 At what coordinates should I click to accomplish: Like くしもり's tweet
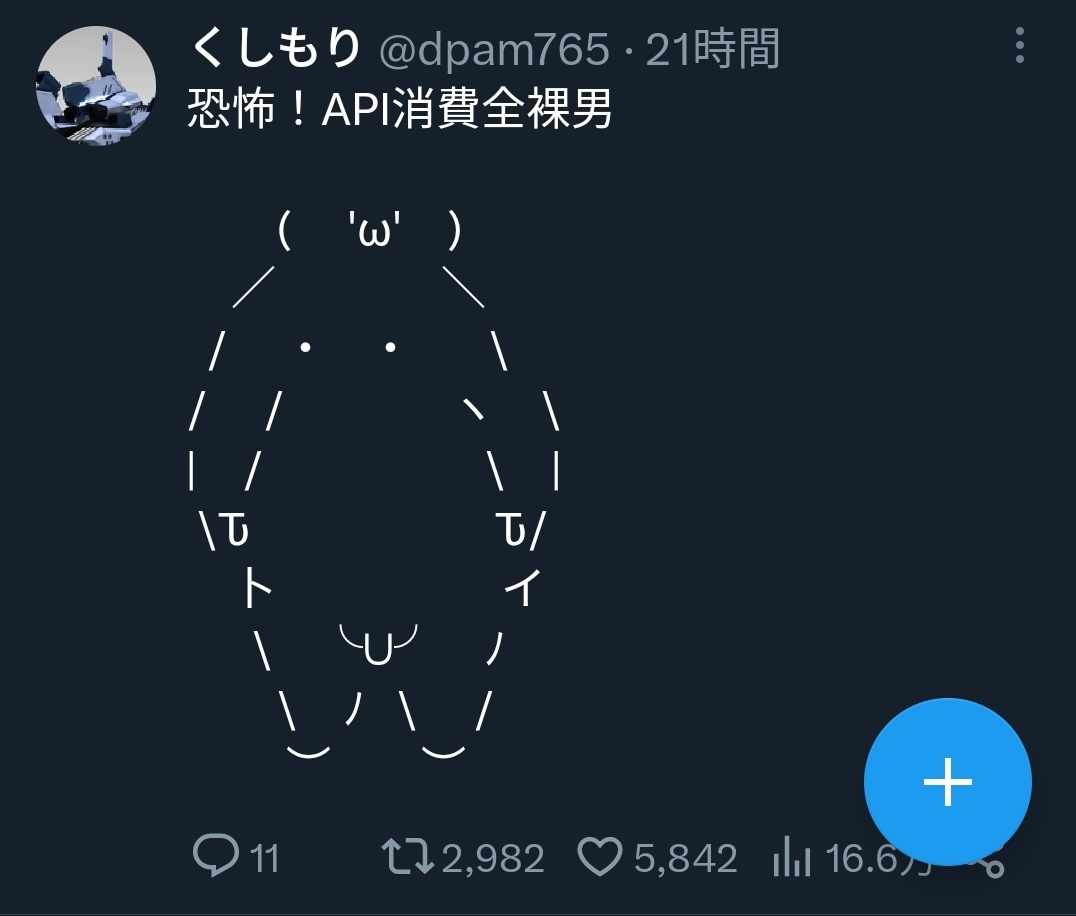pos(600,857)
